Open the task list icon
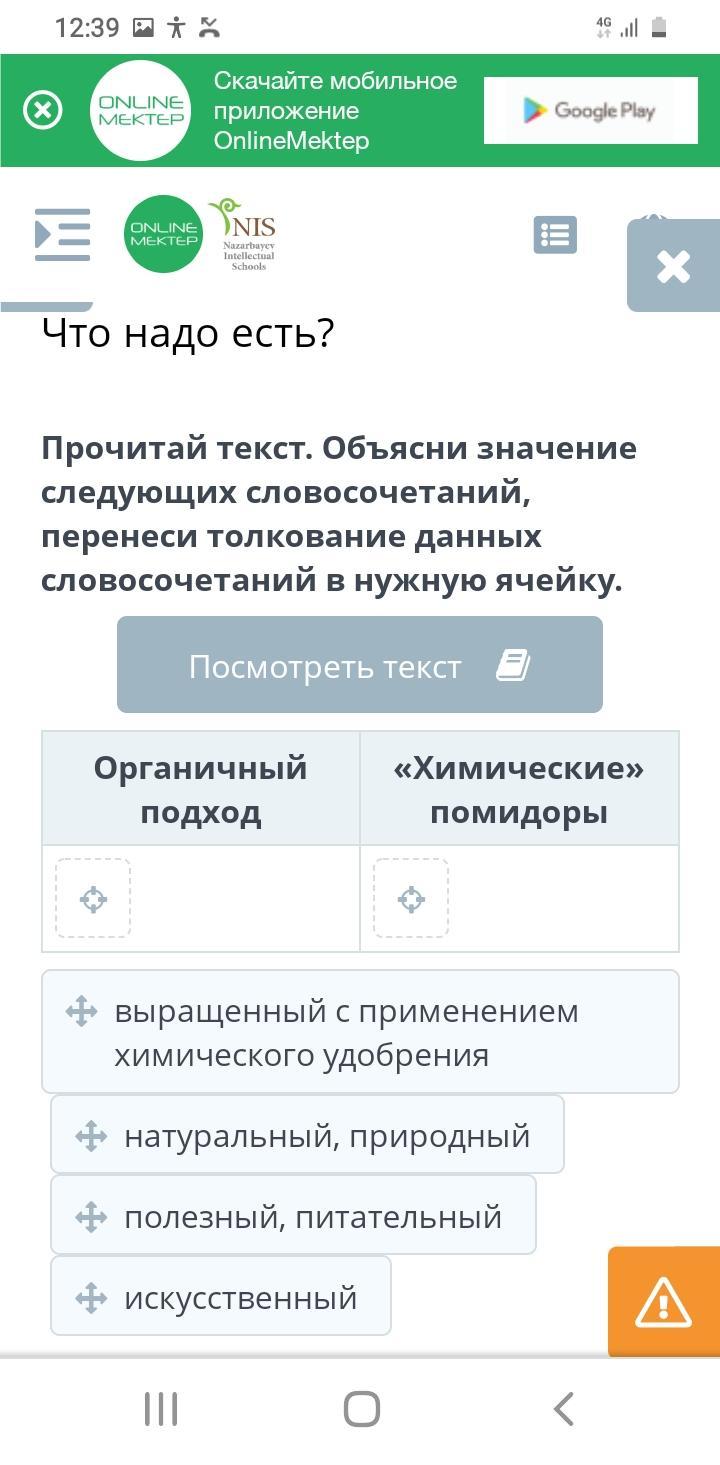The image size is (720, 1465). (x=555, y=235)
